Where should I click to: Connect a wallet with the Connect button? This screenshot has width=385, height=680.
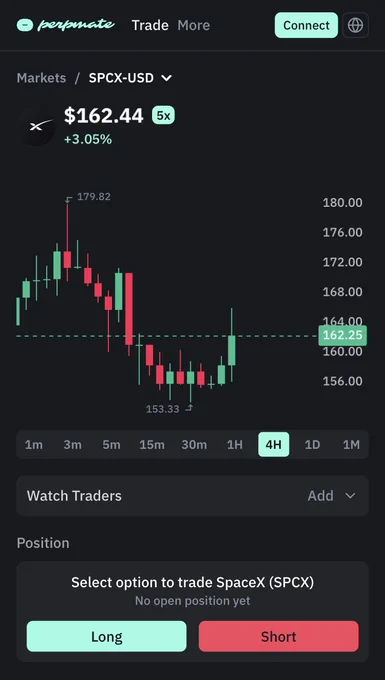[x=306, y=25]
